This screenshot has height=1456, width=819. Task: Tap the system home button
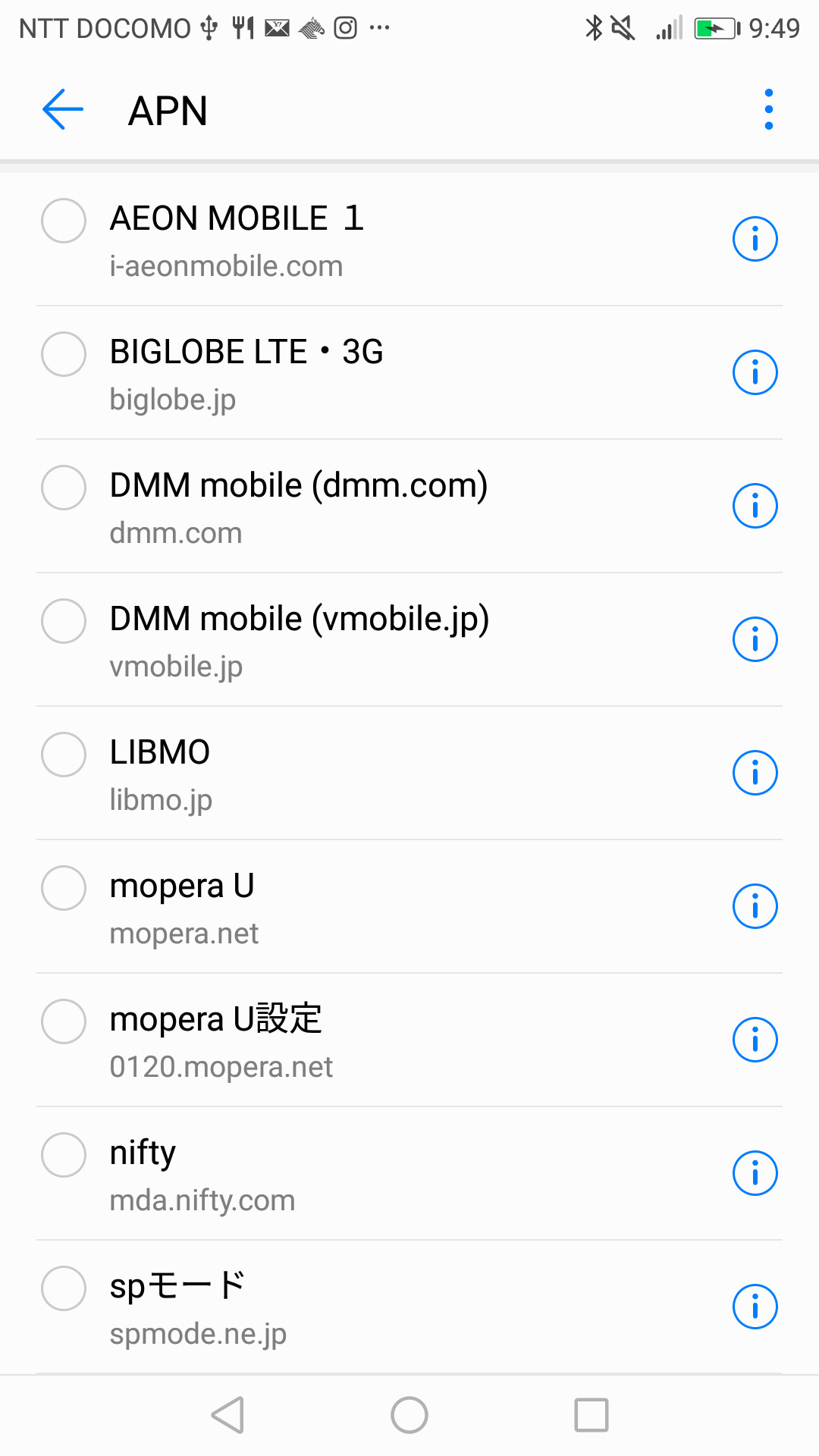pos(409,1415)
